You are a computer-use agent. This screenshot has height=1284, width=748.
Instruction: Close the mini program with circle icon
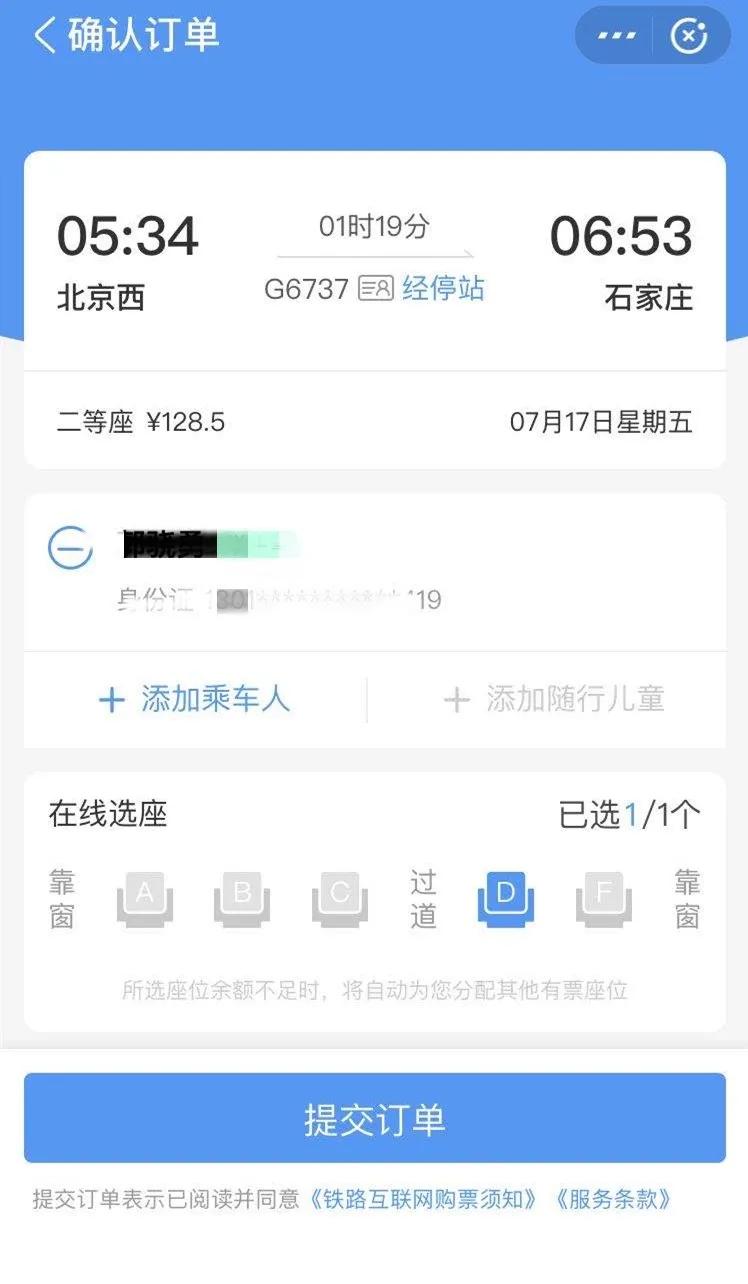pyautogui.click(x=687, y=34)
